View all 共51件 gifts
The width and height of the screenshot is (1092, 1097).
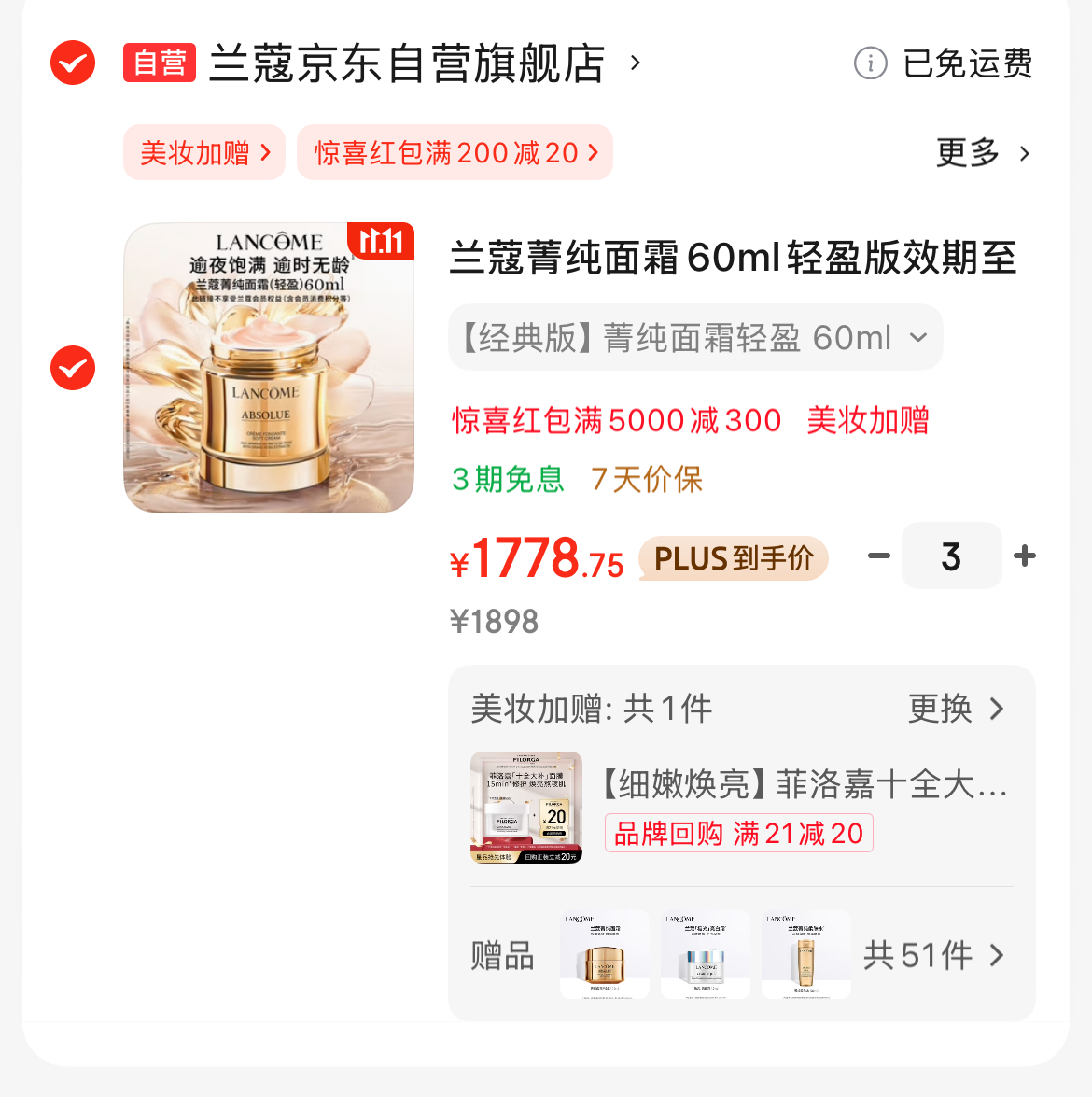pyautogui.click(x=933, y=955)
